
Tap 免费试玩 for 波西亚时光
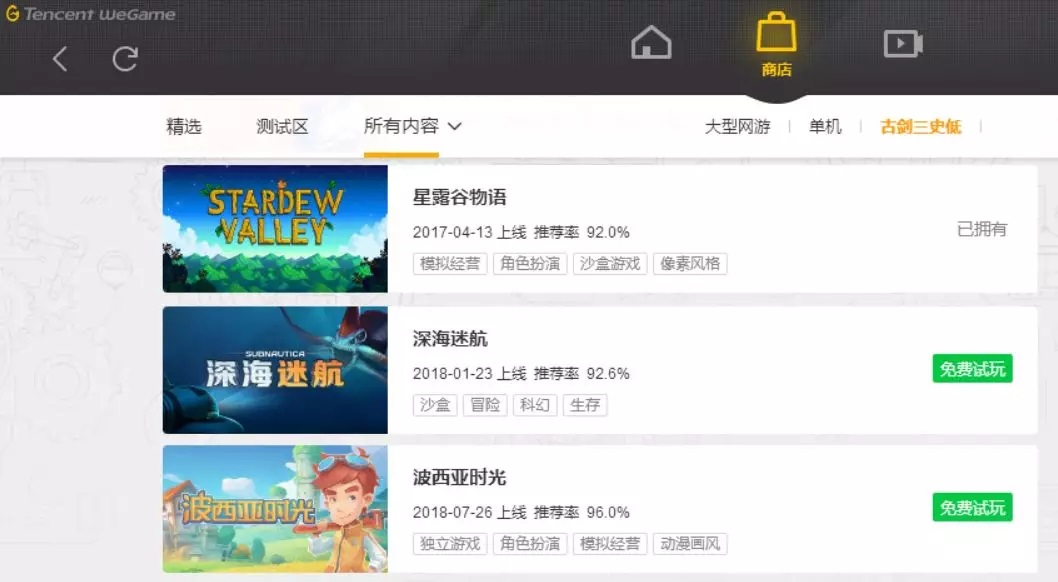tap(972, 507)
